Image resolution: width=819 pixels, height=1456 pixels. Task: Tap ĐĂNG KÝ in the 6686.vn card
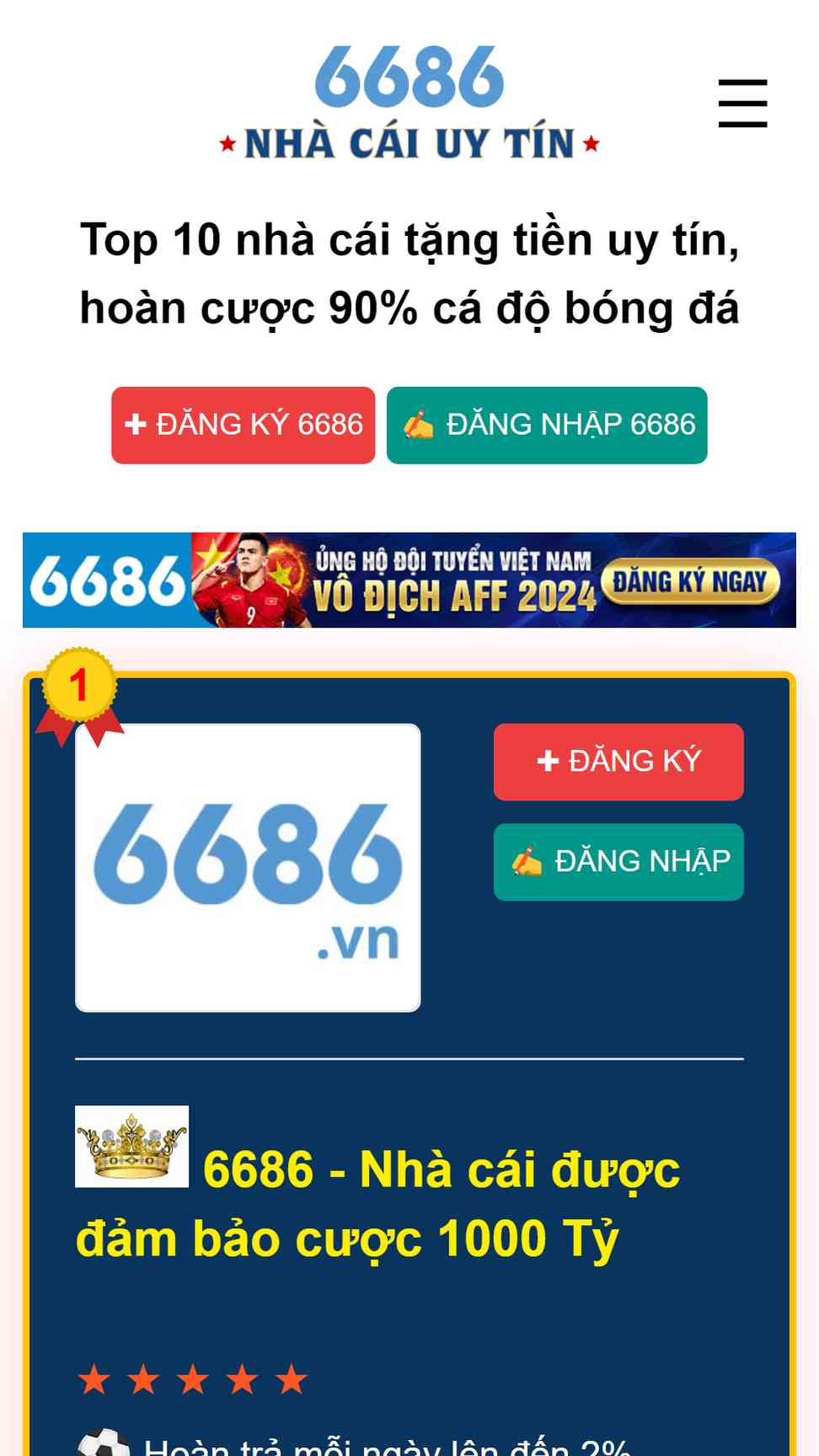(618, 762)
